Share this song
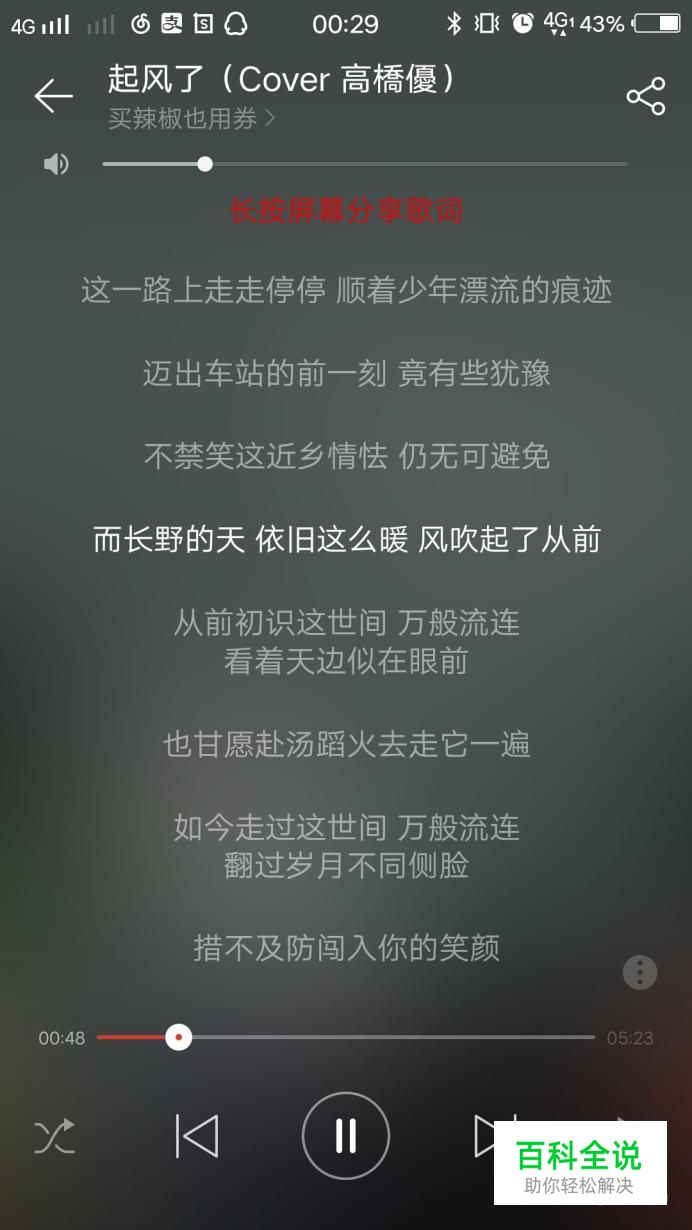Image resolution: width=692 pixels, height=1230 pixels. coord(646,96)
